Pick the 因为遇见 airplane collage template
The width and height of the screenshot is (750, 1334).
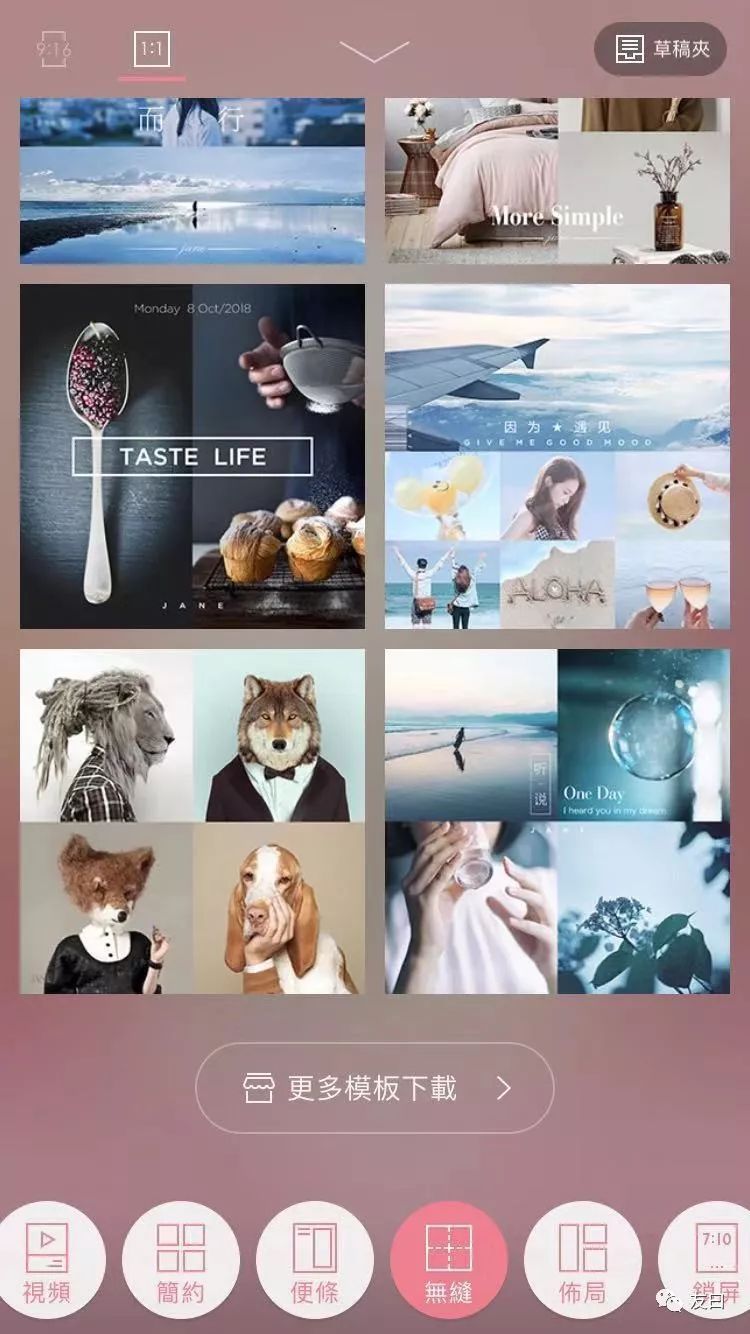pyautogui.click(x=557, y=458)
